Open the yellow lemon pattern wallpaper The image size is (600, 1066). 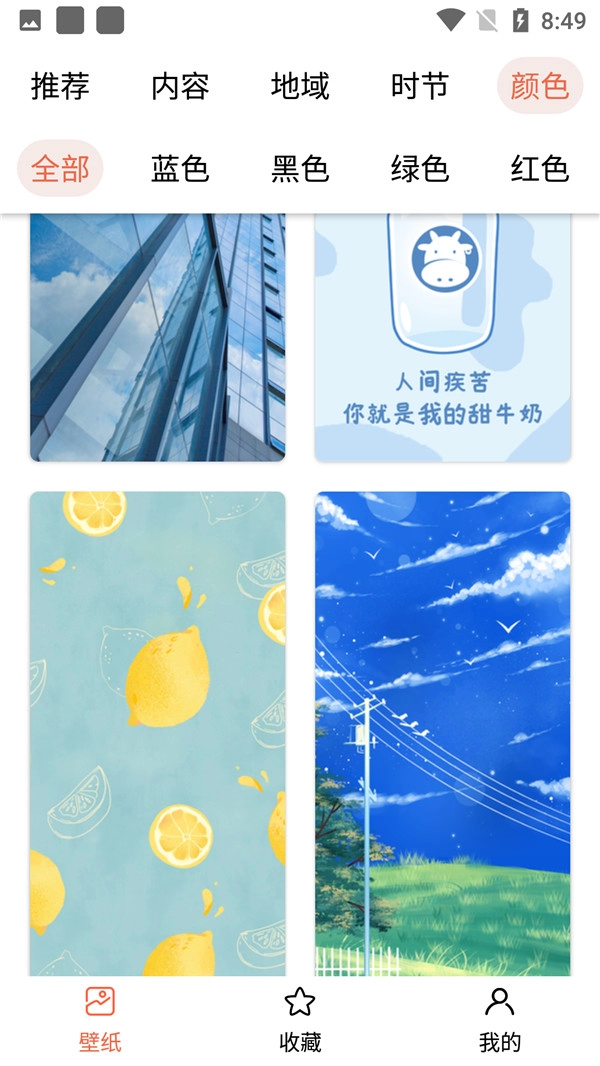pyautogui.click(x=158, y=734)
